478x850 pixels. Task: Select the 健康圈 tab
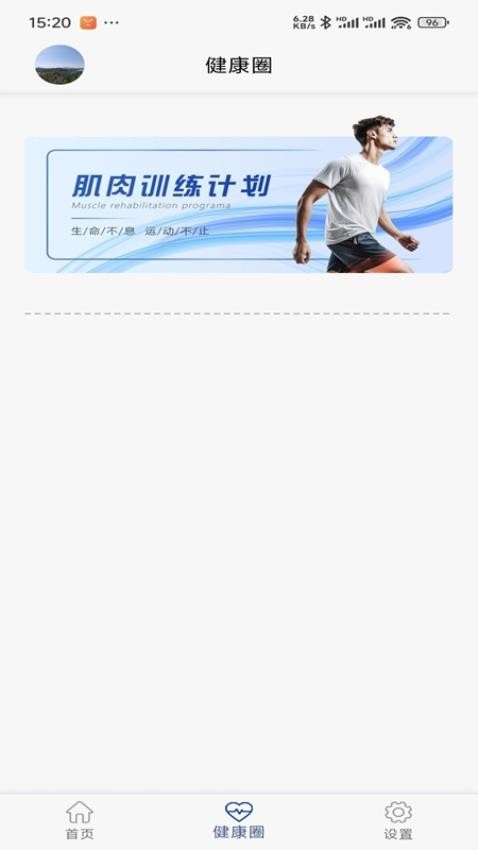[x=239, y=820]
